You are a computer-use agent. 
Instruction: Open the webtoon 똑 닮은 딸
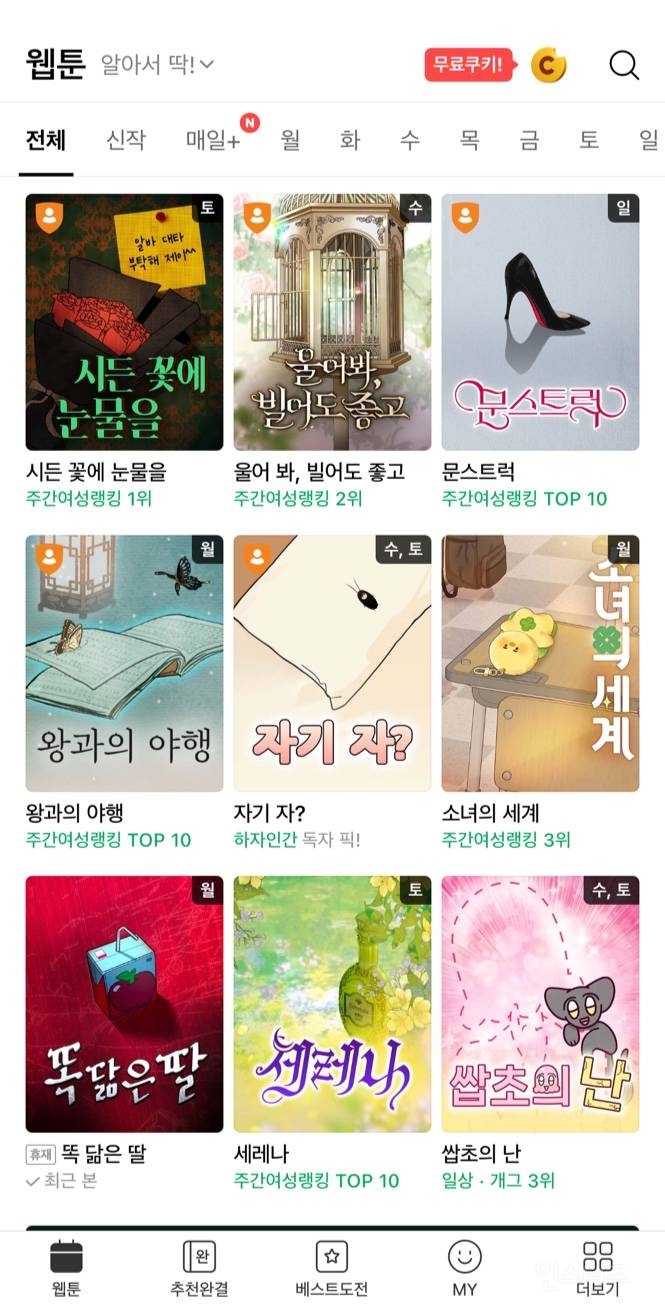124,1004
